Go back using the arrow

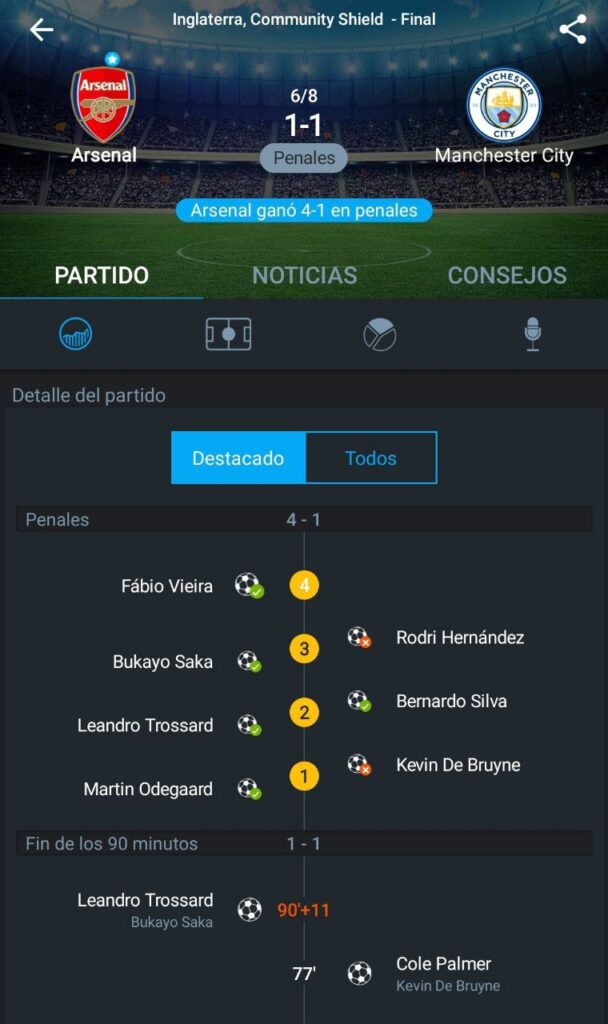coord(41,30)
